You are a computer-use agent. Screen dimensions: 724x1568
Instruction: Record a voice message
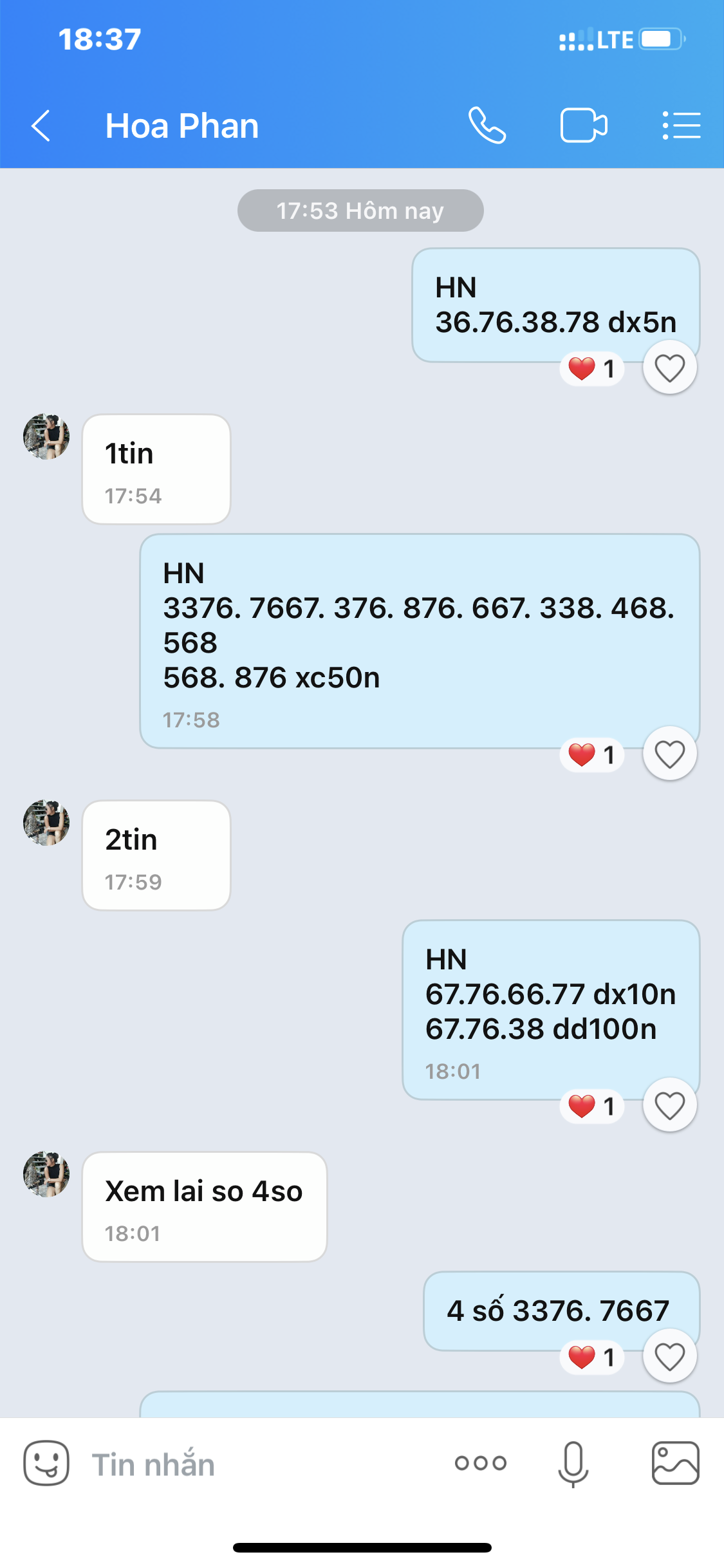(573, 1464)
